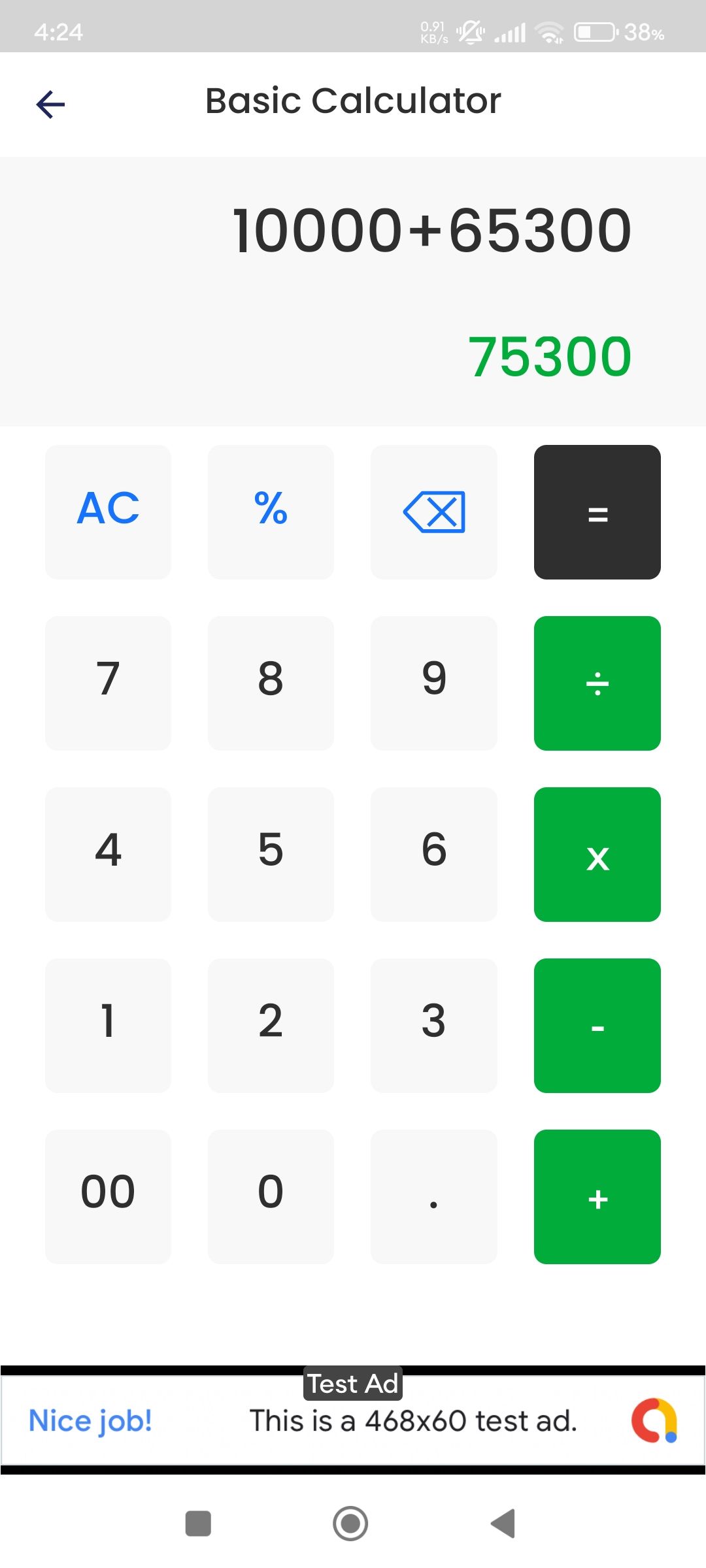Go to the system home screen
Image resolution: width=706 pixels, height=1568 pixels.
(350, 1524)
